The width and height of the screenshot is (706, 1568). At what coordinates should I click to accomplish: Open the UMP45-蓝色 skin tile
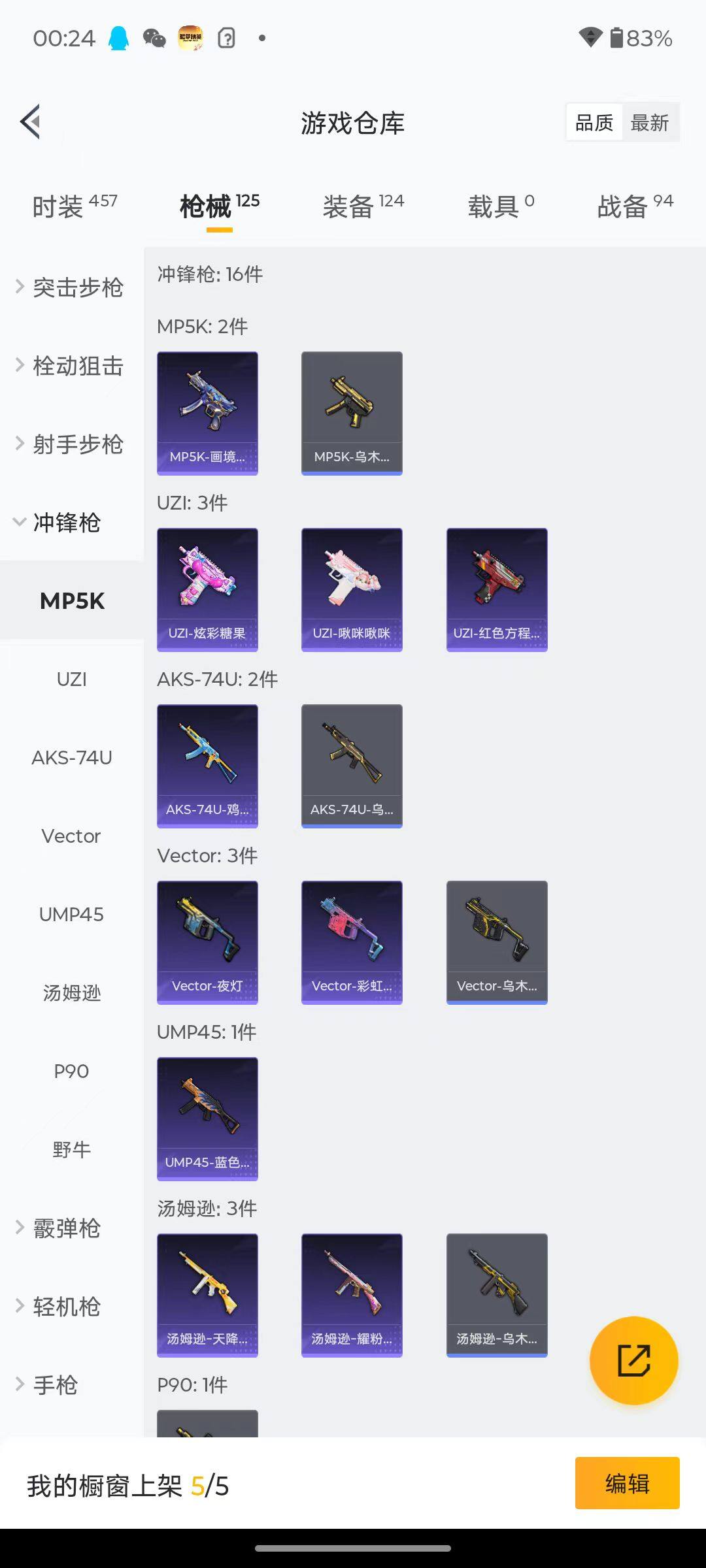207,1119
